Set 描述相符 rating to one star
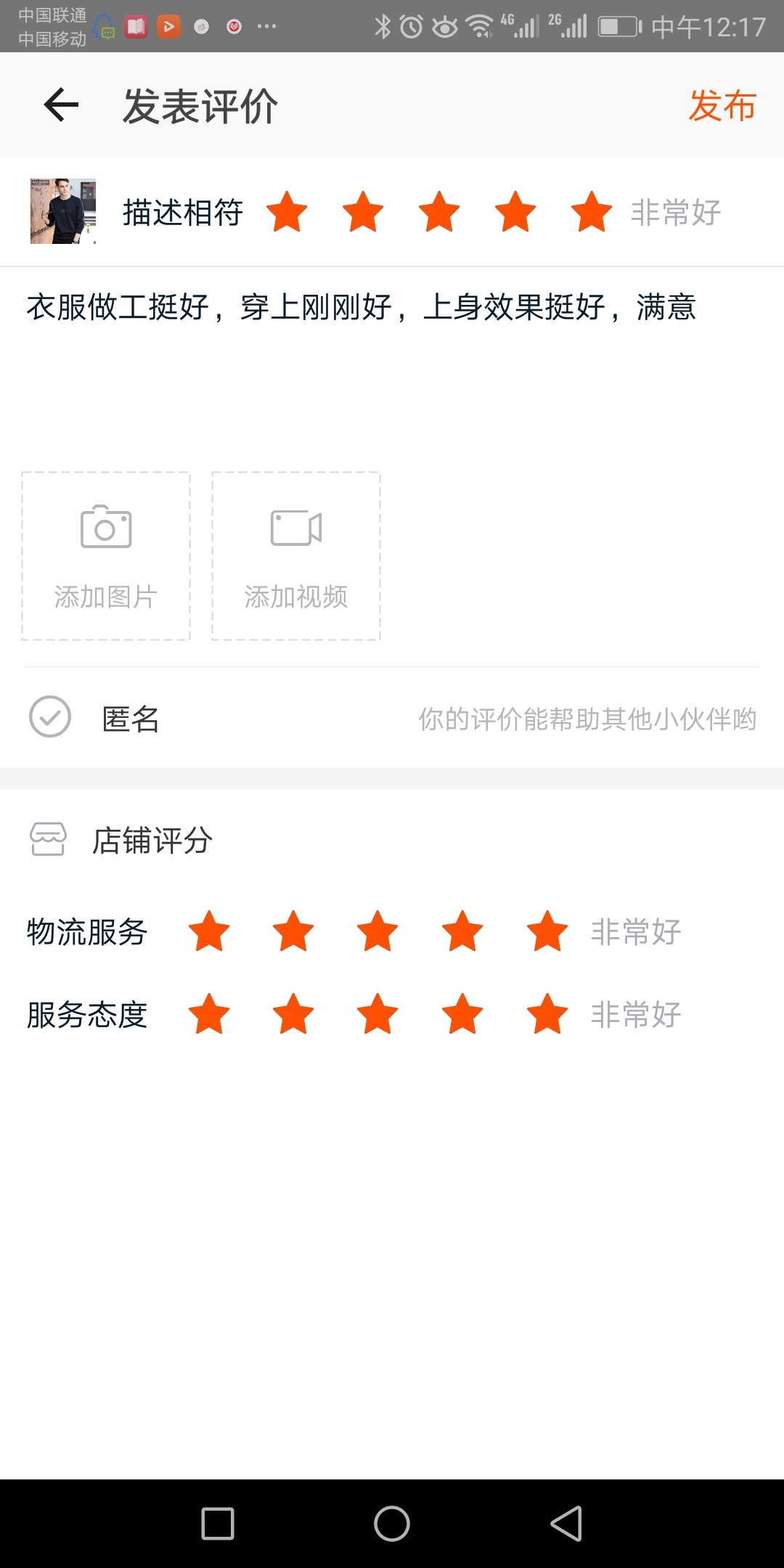Image resolution: width=784 pixels, height=1568 pixels. coord(287,212)
